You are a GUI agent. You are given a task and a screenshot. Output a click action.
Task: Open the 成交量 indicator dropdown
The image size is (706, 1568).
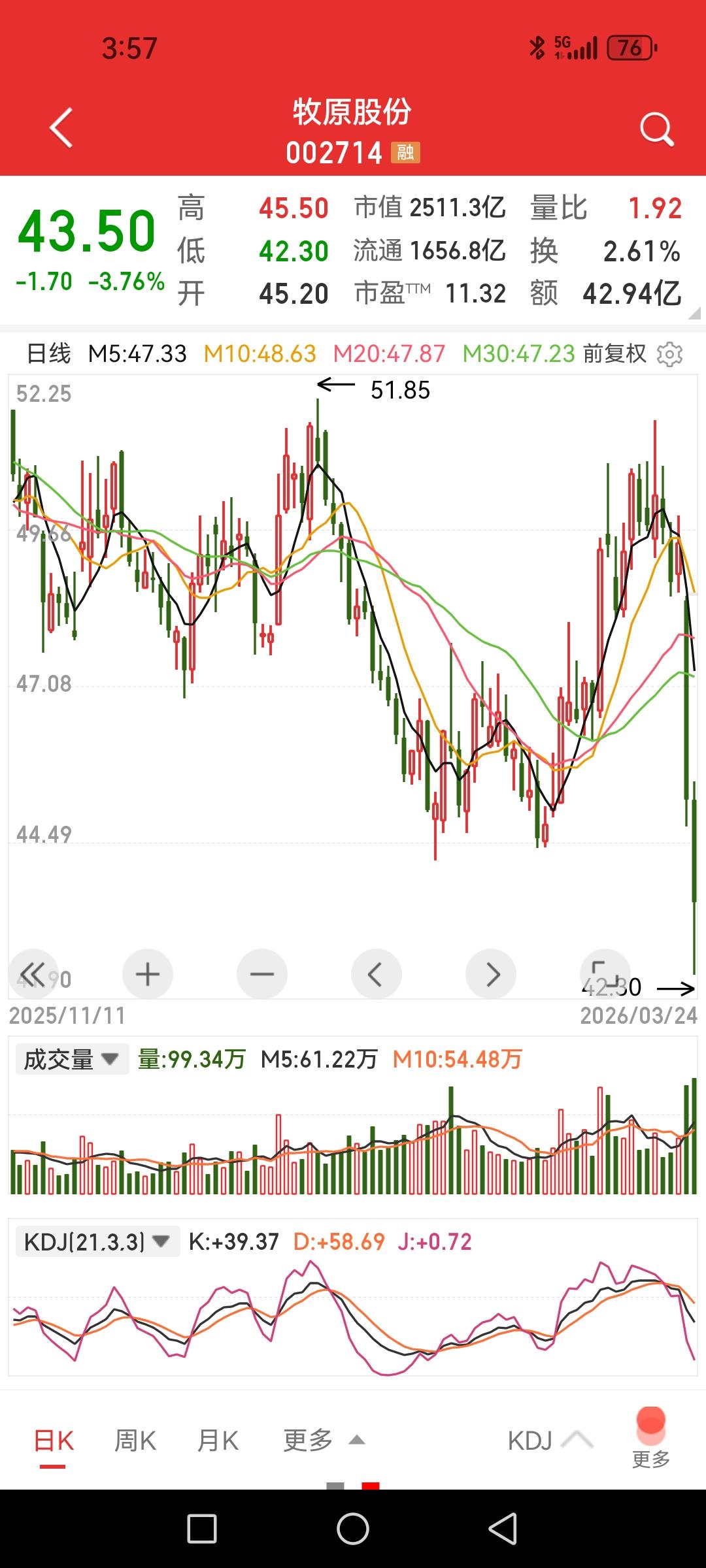click(x=72, y=1058)
